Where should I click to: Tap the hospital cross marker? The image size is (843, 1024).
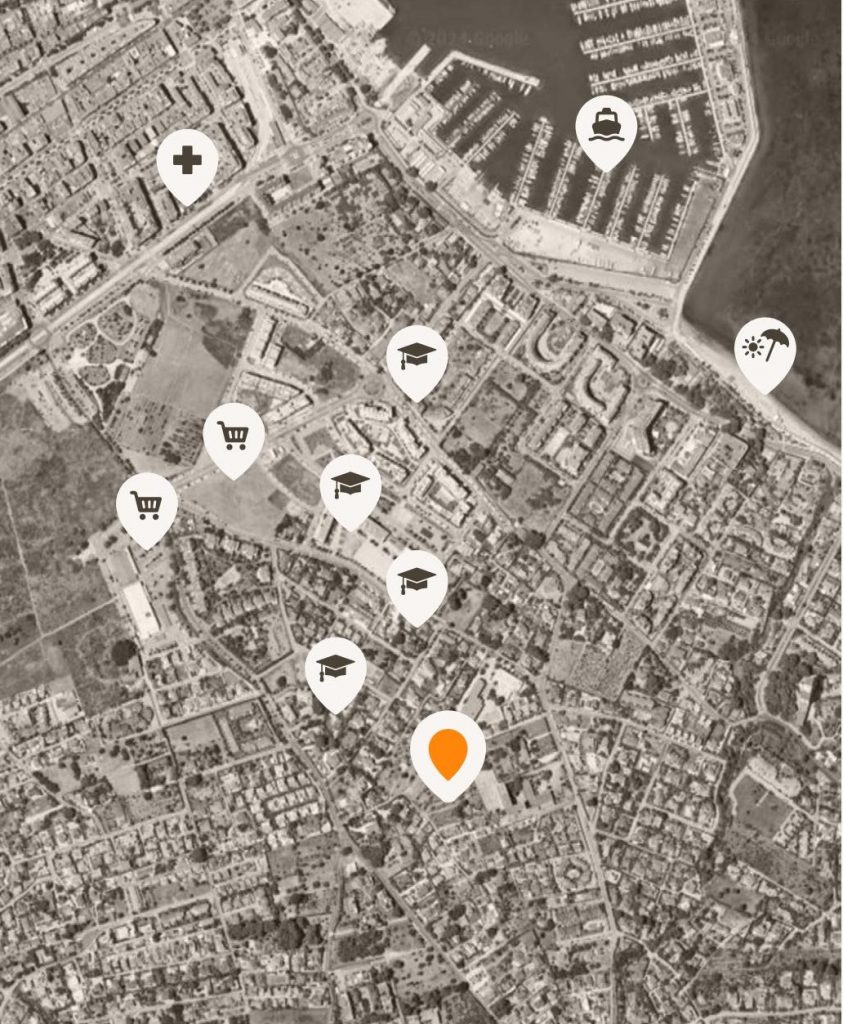[x=187, y=162]
